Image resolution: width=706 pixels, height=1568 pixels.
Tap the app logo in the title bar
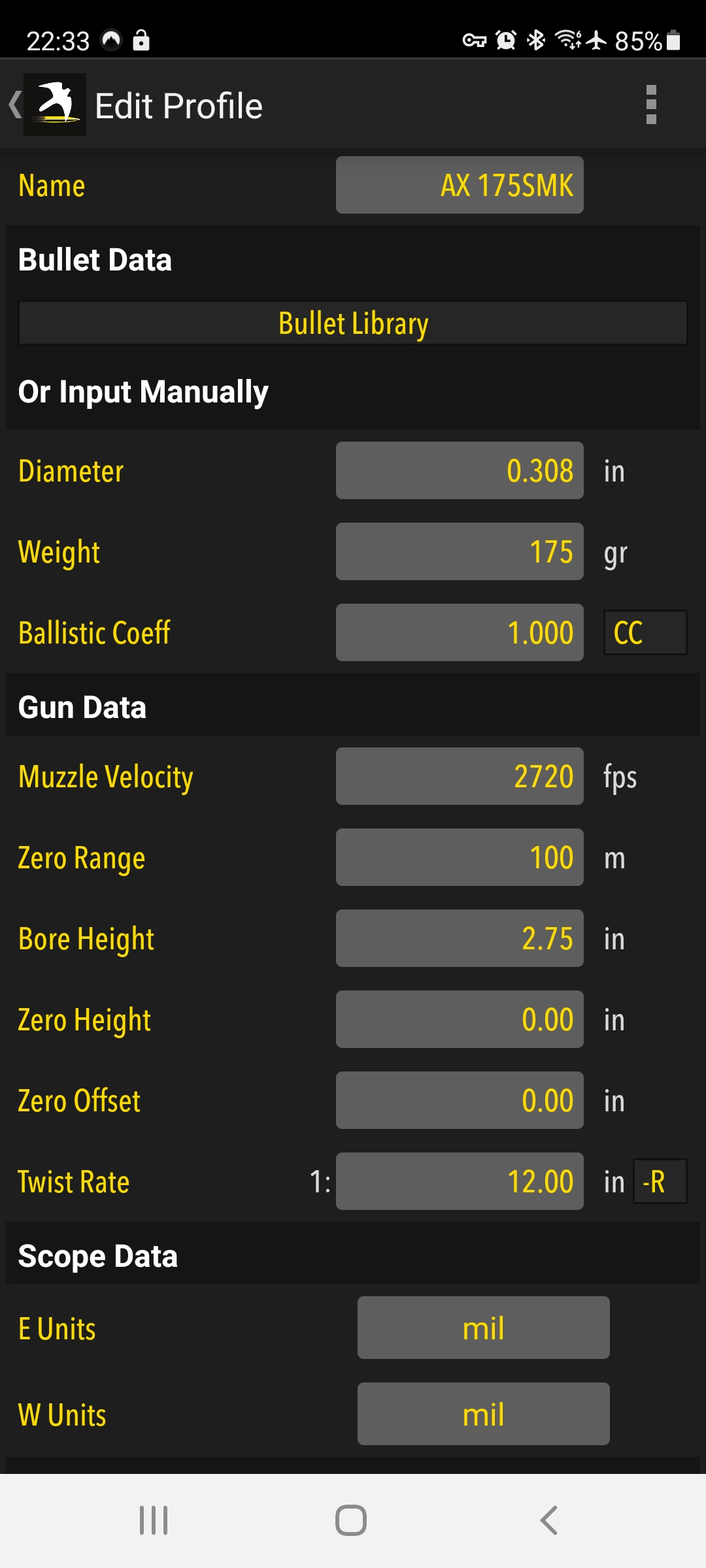point(56,105)
